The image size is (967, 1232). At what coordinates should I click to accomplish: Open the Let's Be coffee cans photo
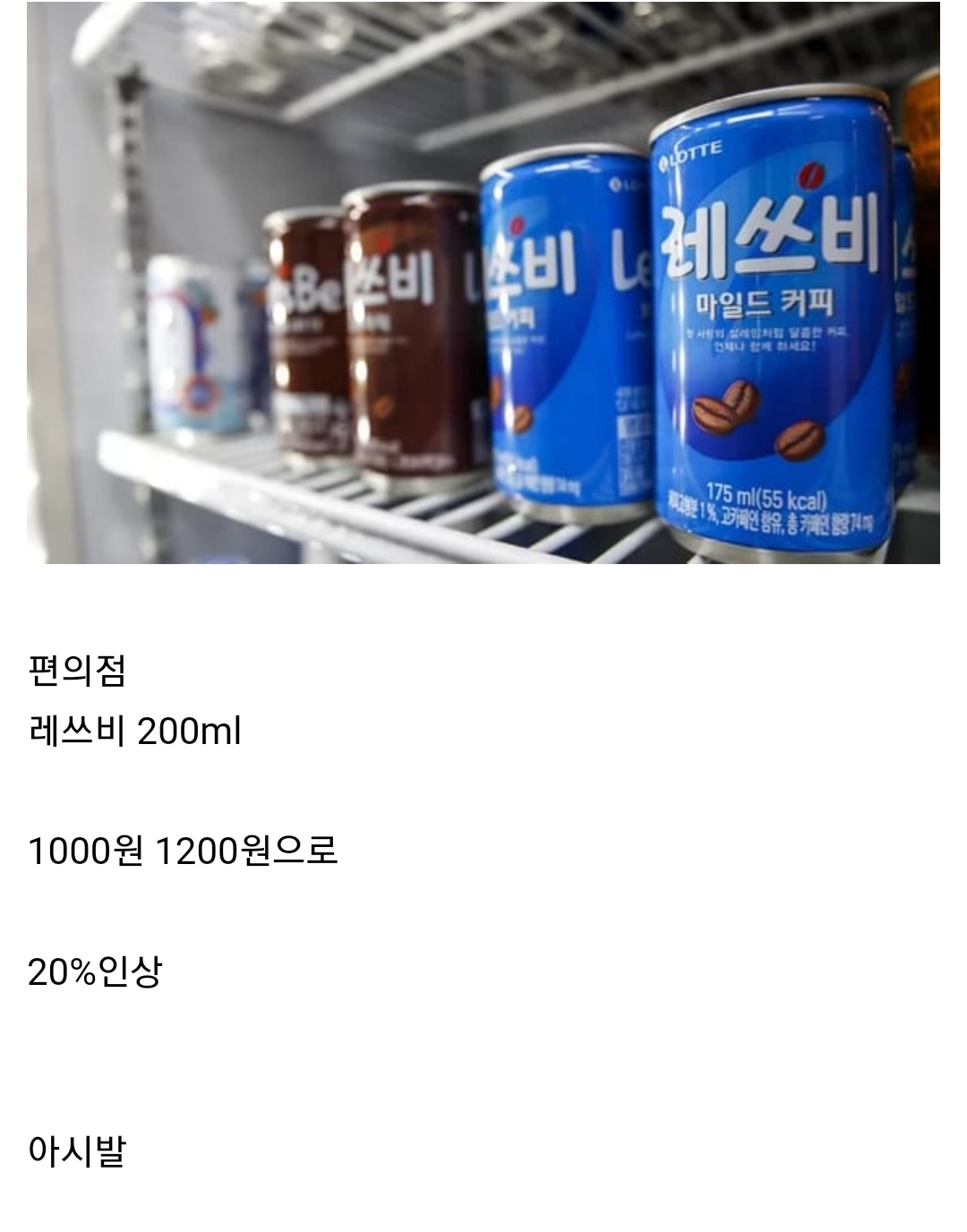click(483, 283)
